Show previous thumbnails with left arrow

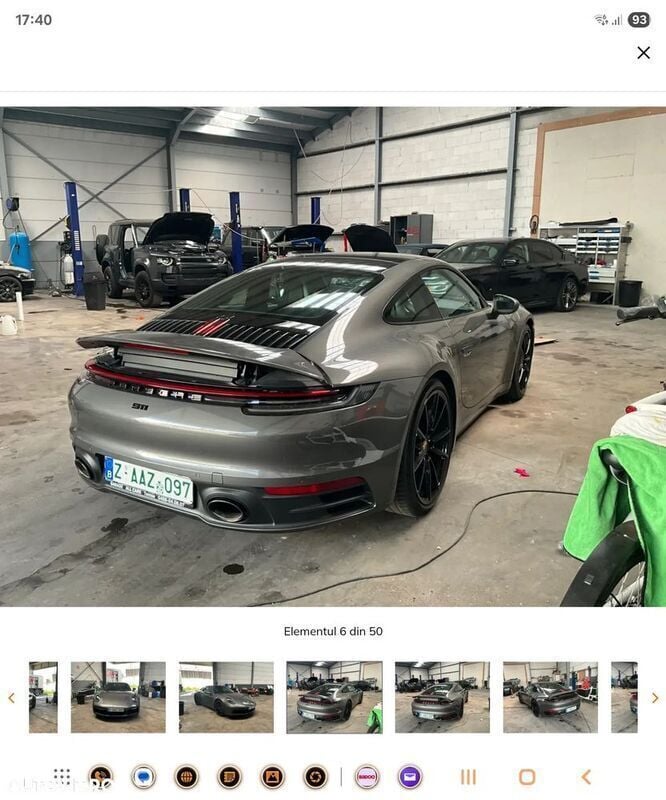(12, 698)
